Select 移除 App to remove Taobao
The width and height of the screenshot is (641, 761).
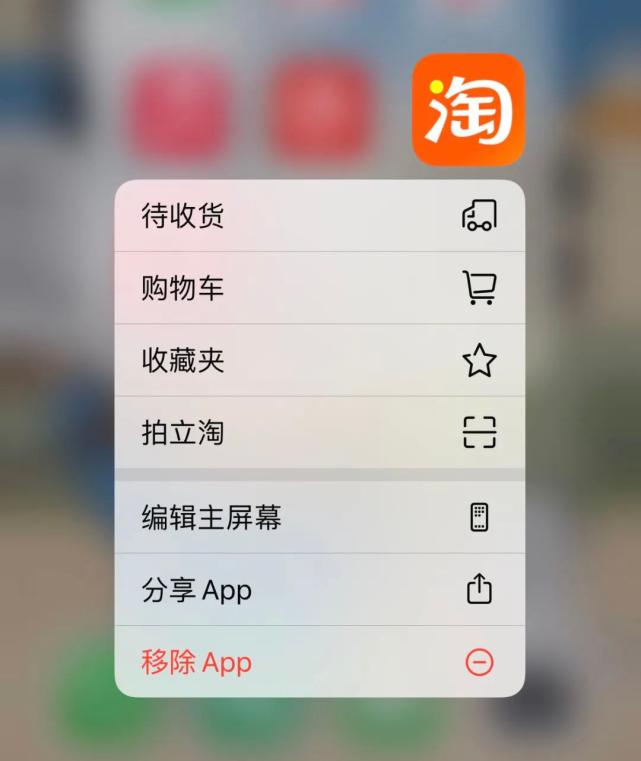318,662
